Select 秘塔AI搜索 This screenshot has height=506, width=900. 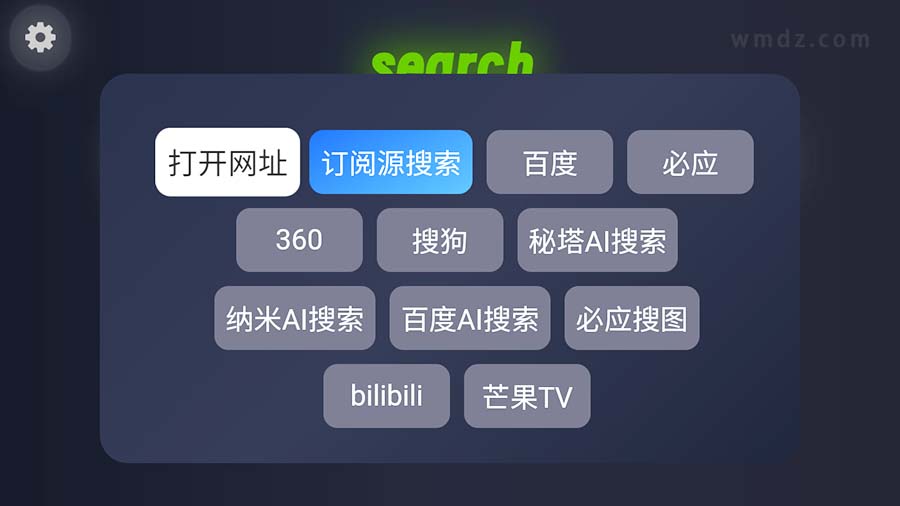click(x=597, y=240)
